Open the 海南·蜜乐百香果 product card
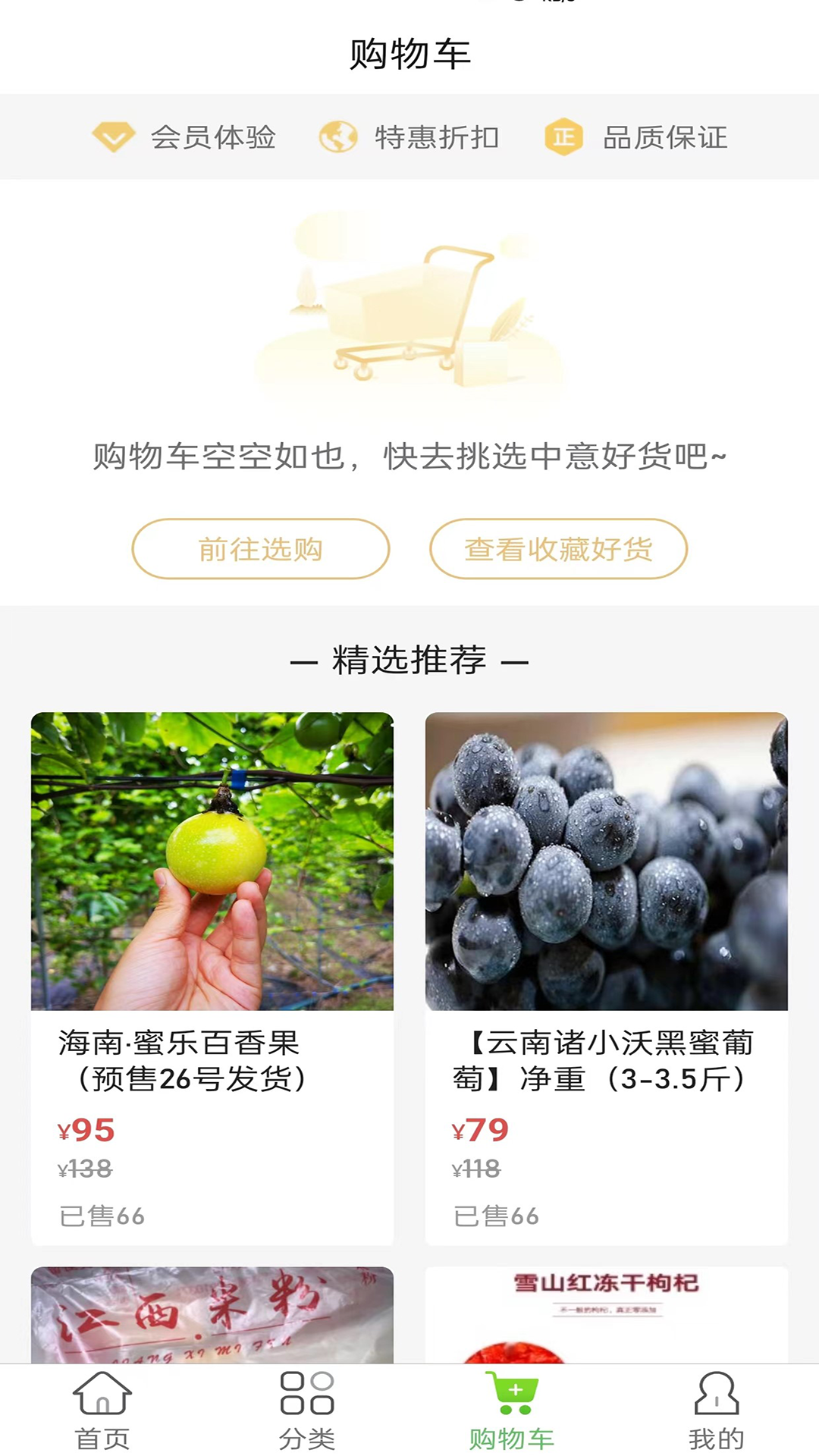The height and width of the screenshot is (1456, 819). click(212, 977)
